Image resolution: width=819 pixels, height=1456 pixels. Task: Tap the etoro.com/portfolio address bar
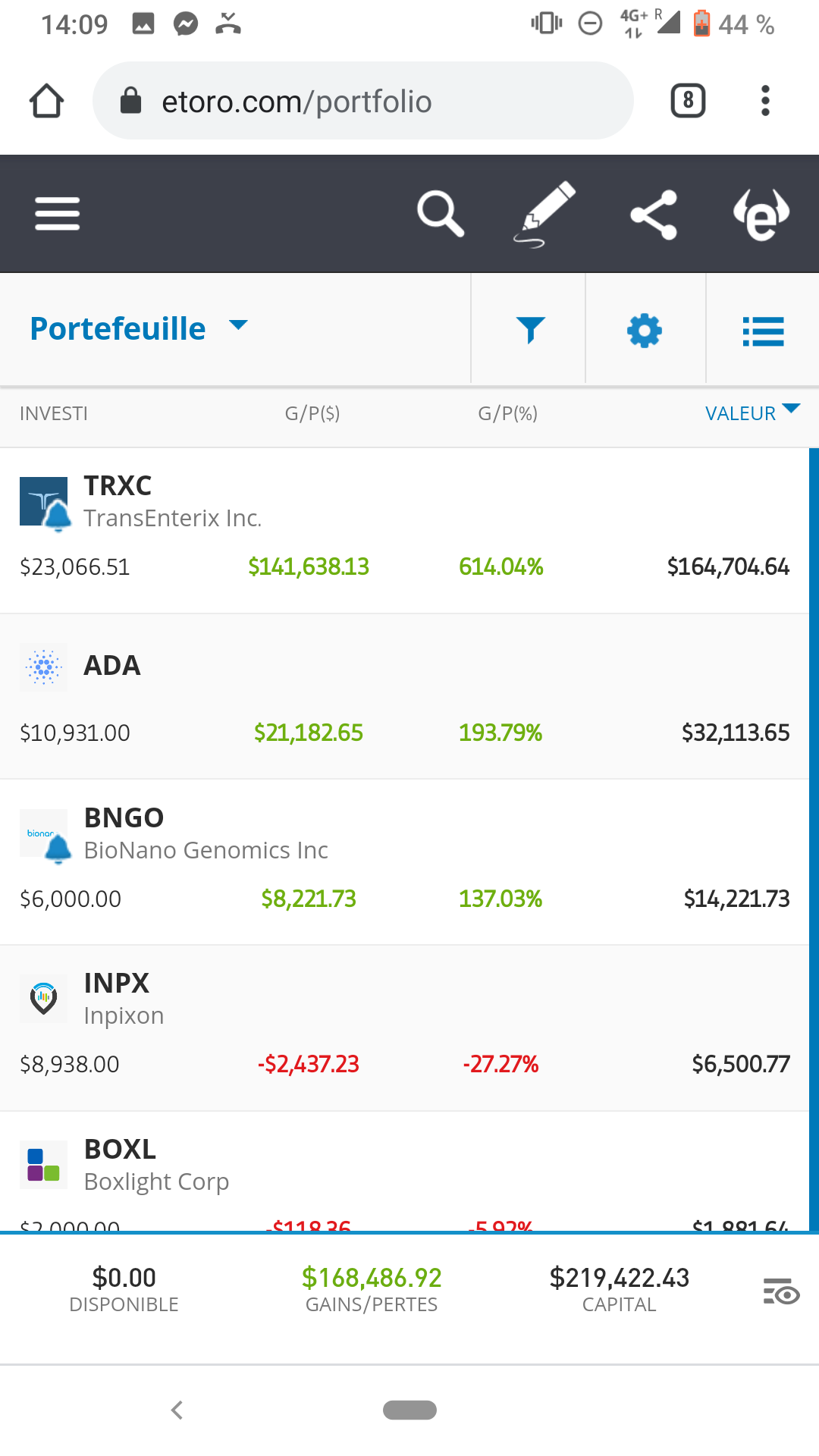362,101
